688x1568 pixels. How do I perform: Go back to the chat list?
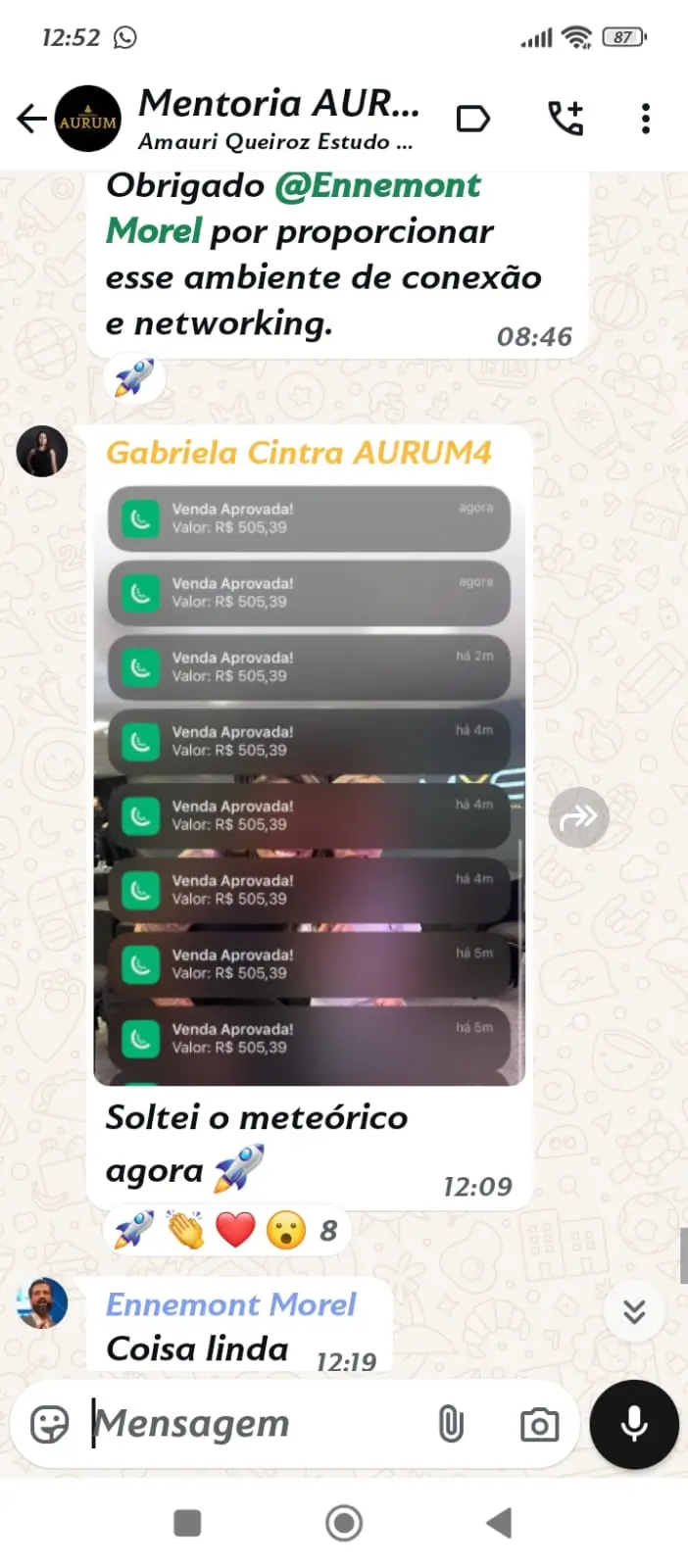(31, 119)
